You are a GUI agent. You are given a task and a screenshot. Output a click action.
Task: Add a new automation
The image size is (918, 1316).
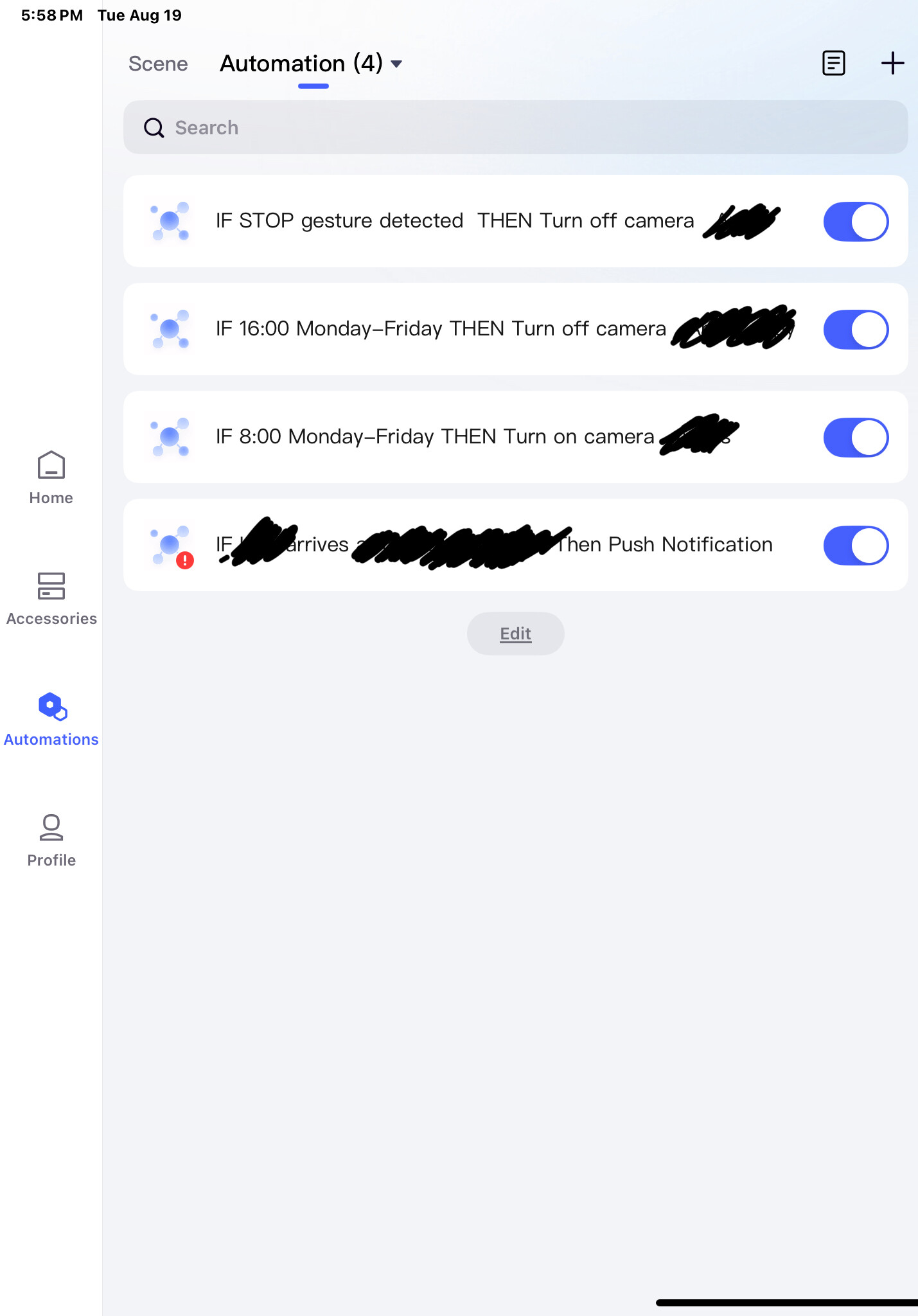click(892, 63)
